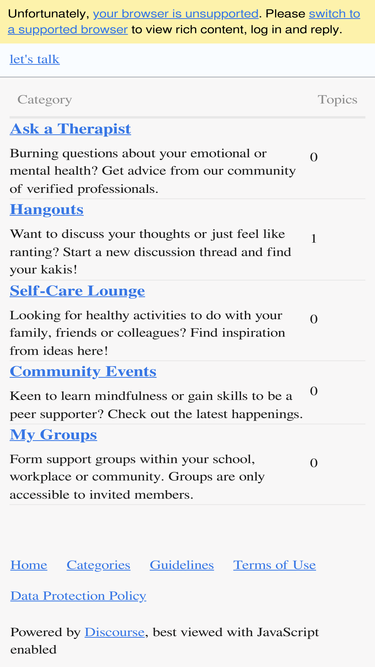Go to the Hangouts category

(x=46, y=209)
